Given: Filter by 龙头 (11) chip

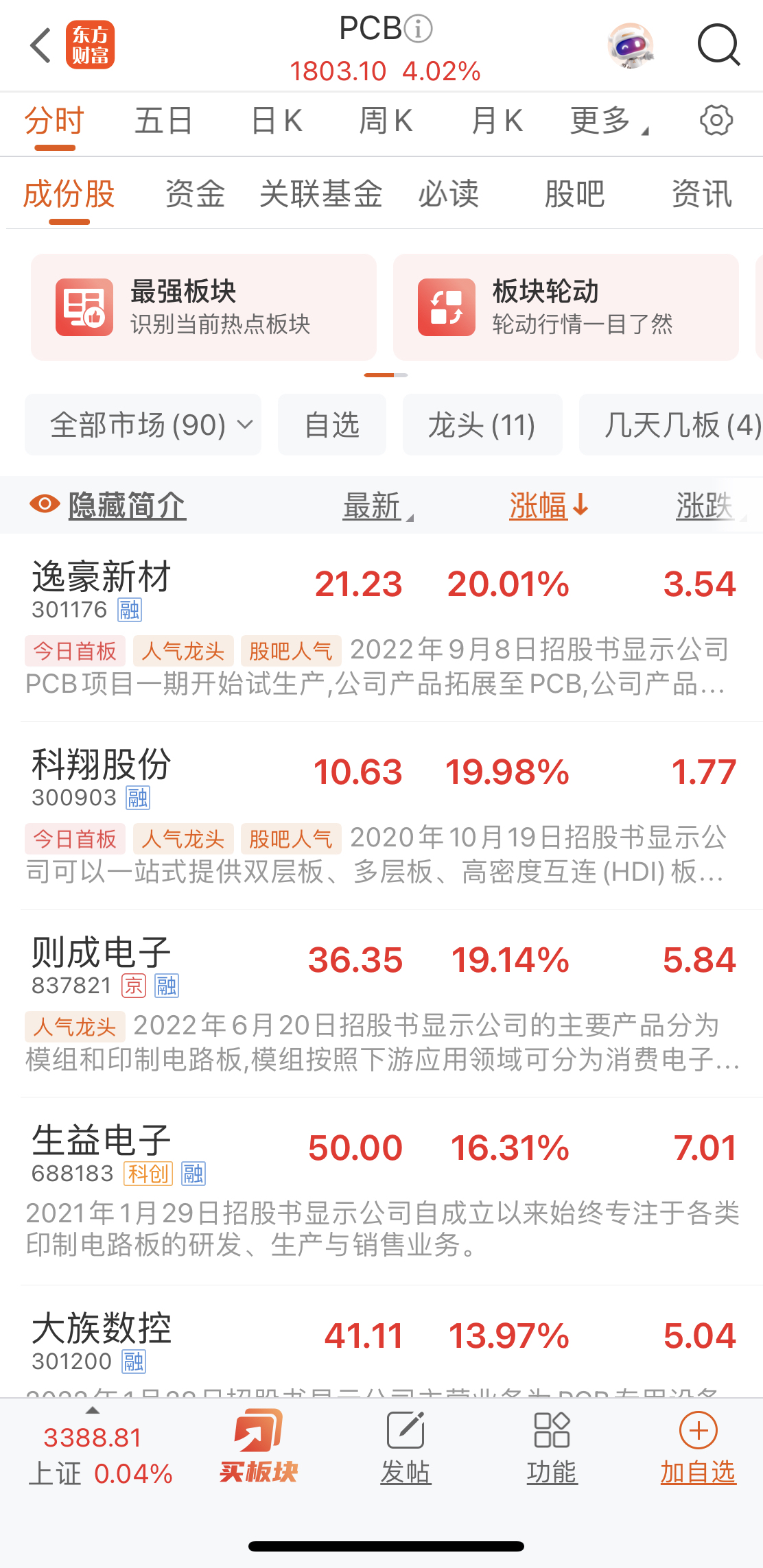Looking at the screenshot, I should [x=482, y=425].
